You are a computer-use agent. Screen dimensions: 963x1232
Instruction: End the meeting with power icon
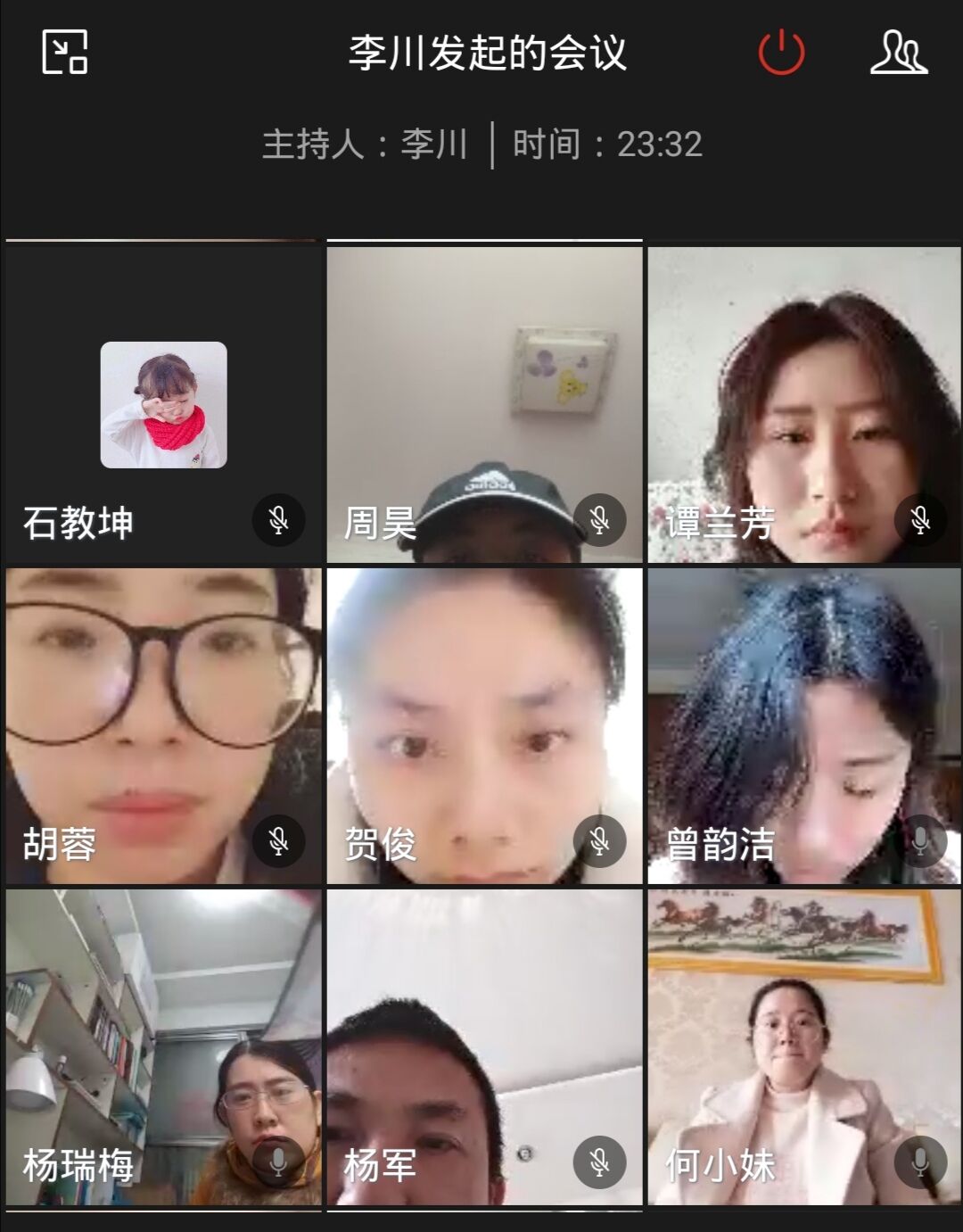[x=781, y=52]
